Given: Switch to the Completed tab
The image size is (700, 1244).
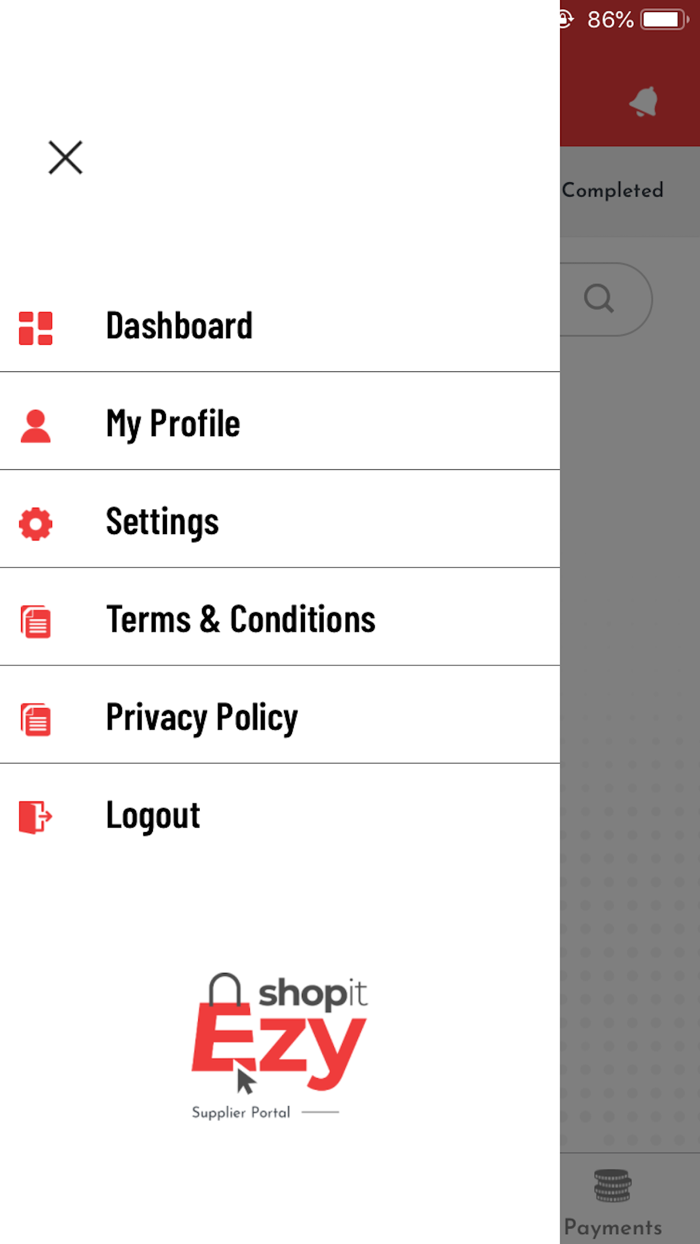Looking at the screenshot, I should pos(612,190).
